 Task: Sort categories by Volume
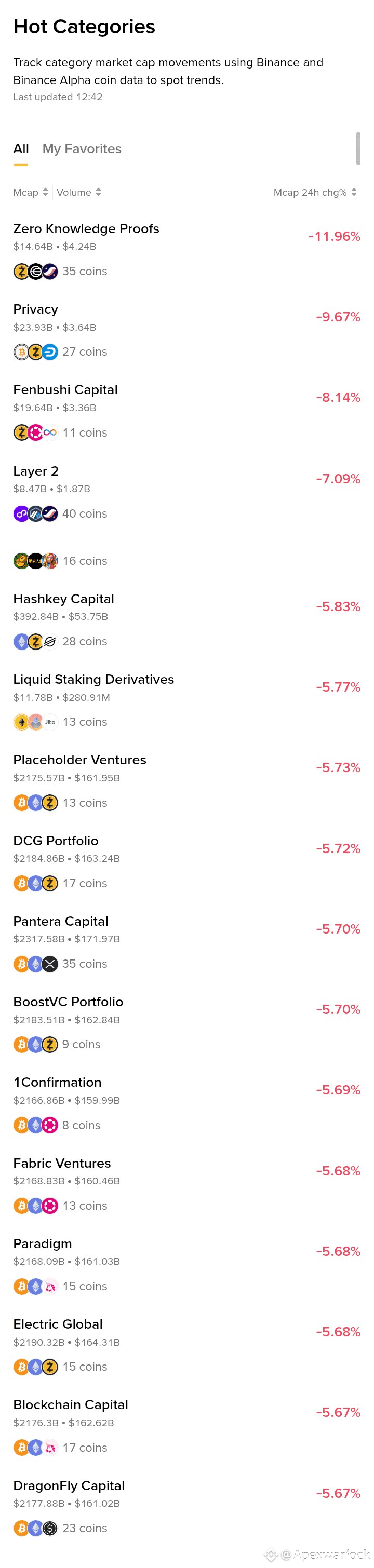78,192
